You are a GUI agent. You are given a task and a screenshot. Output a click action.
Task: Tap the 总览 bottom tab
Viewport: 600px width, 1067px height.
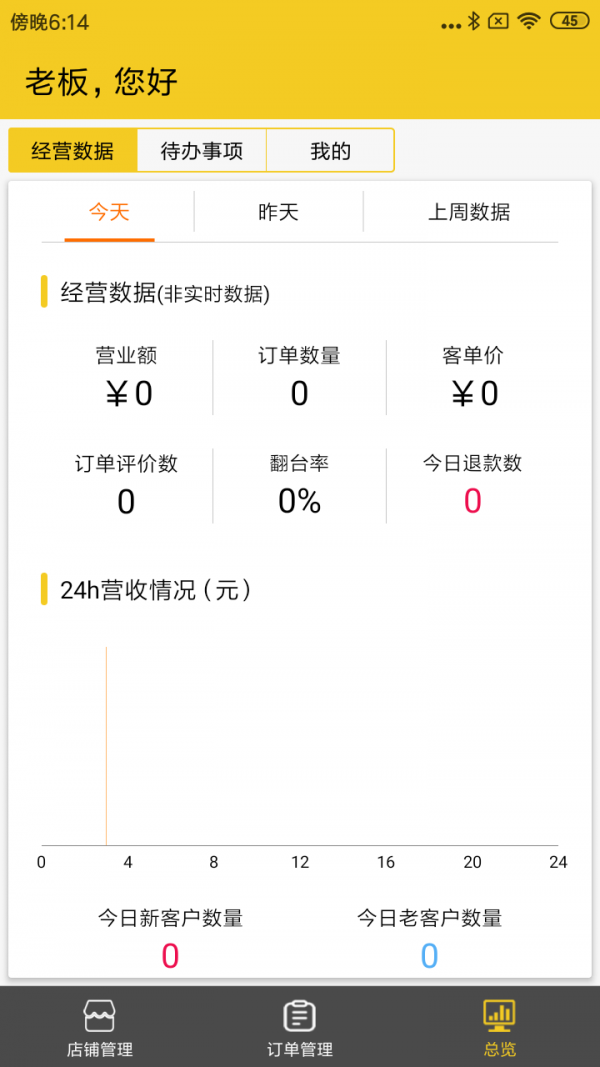[499, 1027]
